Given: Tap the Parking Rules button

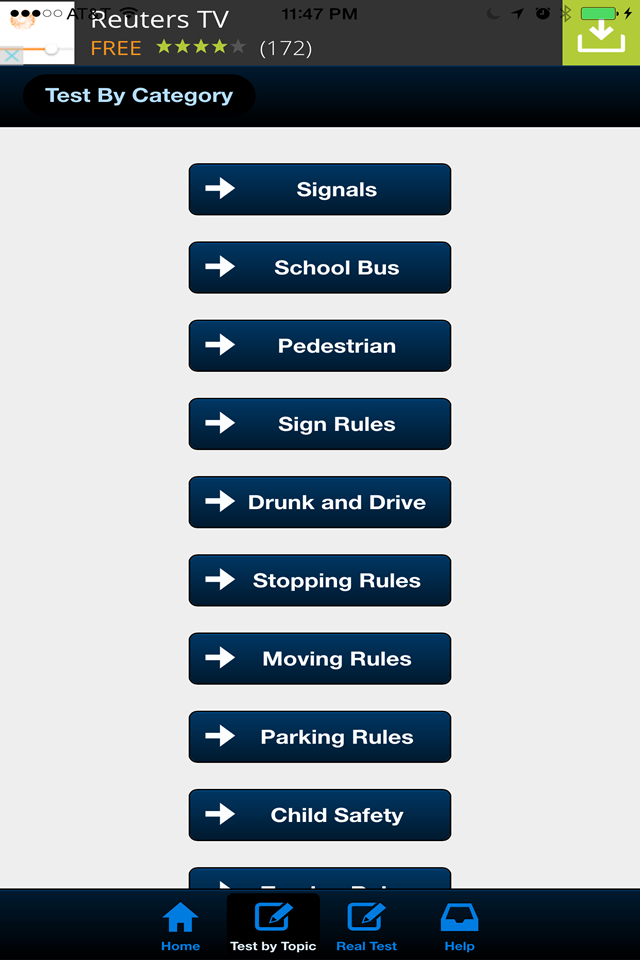Looking at the screenshot, I should (x=320, y=737).
